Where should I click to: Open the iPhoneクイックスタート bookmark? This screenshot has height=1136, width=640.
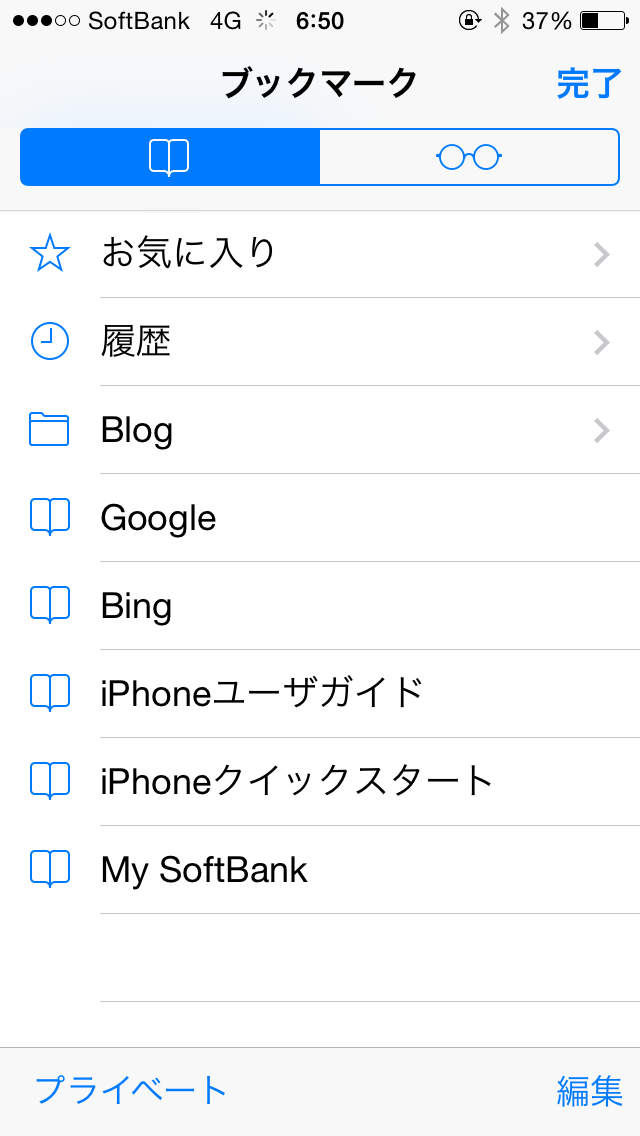[x=320, y=781]
